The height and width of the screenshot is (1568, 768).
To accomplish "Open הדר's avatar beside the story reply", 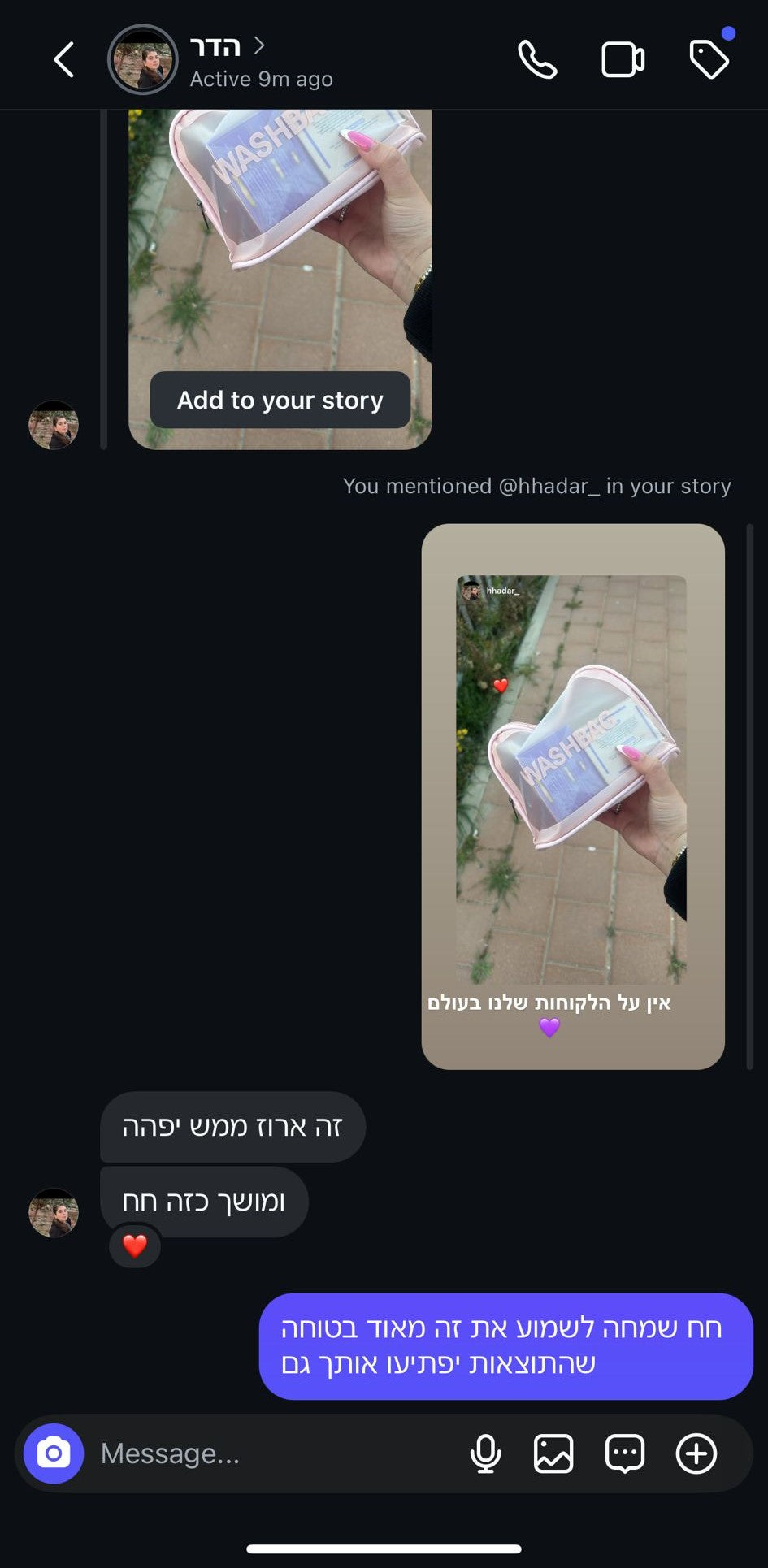I will [x=54, y=425].
